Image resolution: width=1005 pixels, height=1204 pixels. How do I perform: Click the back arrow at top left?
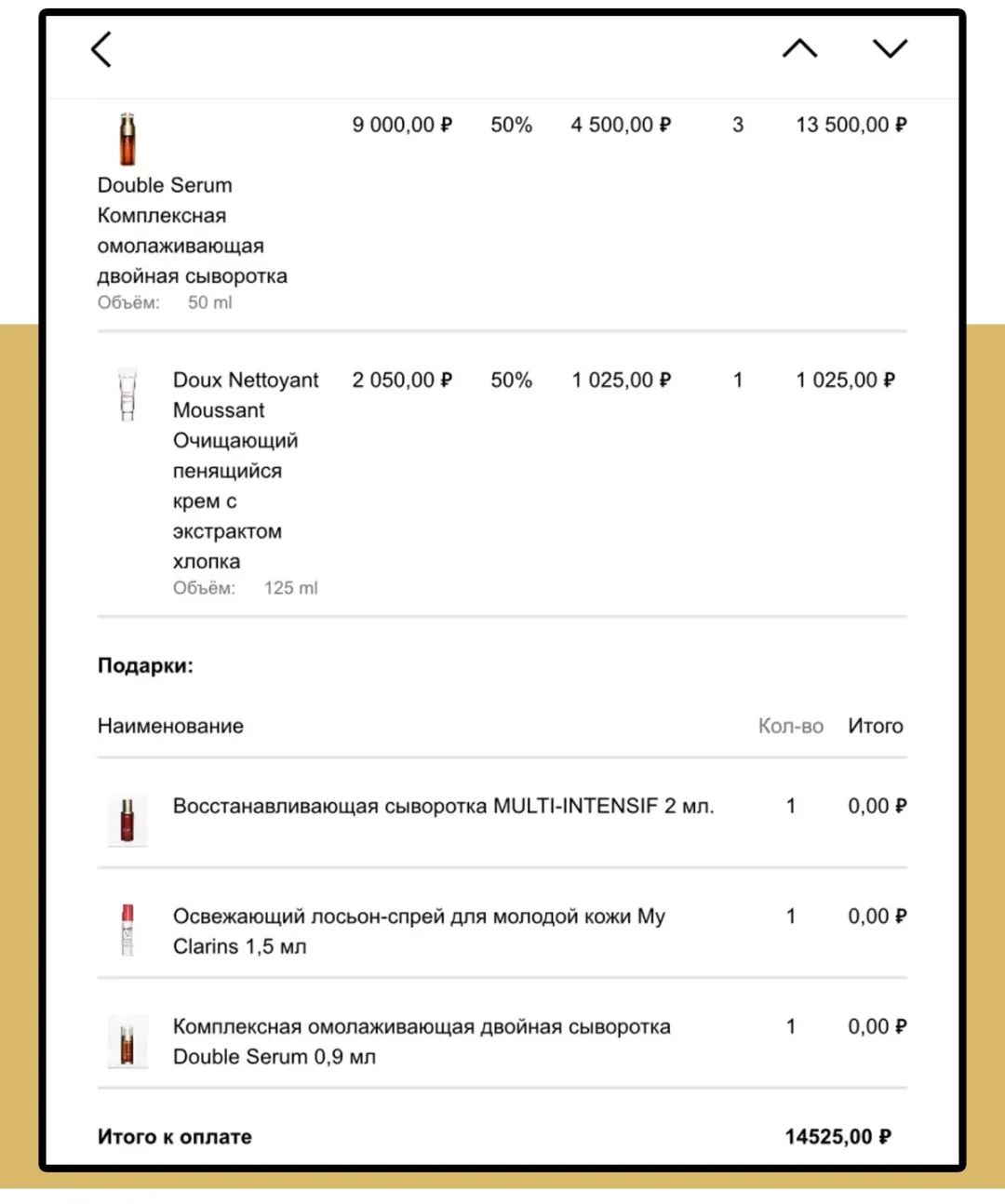coord(102,49)
